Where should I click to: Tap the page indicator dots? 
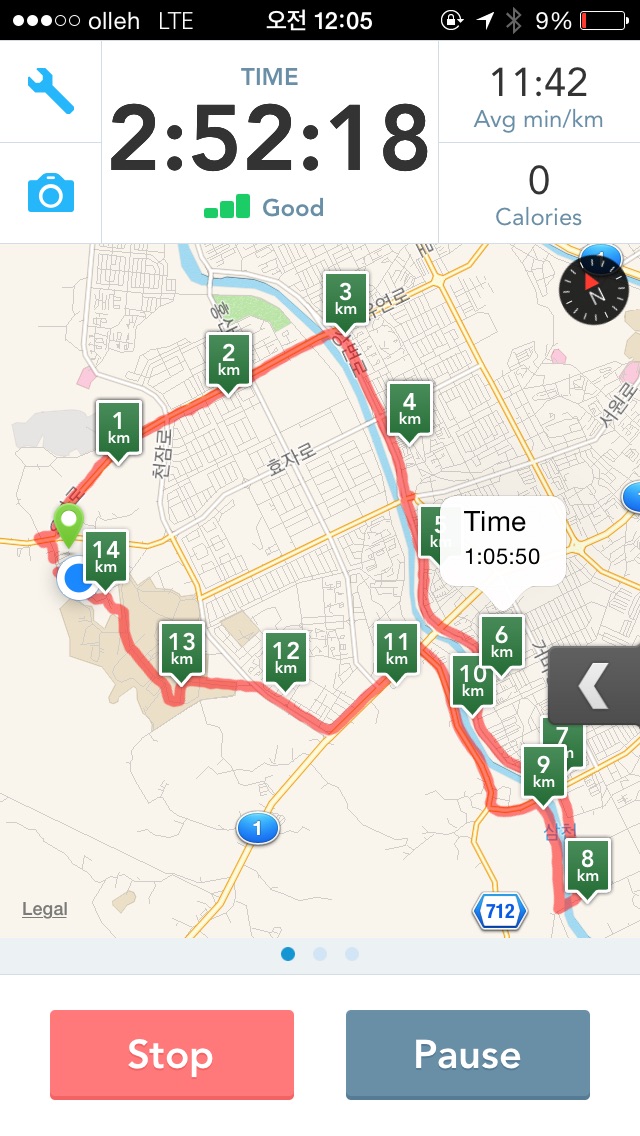[x=320, y=954]
